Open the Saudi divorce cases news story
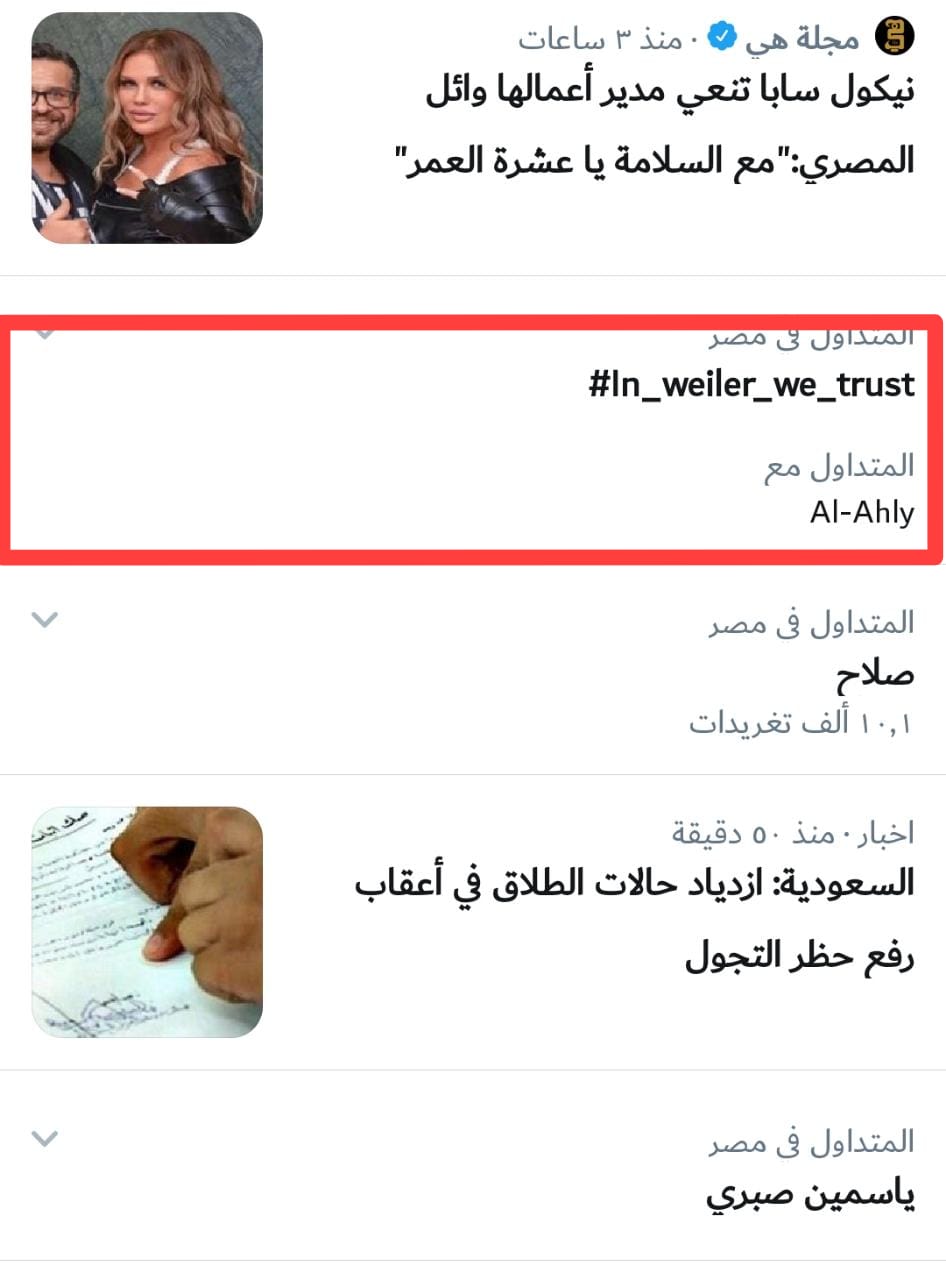The height and width of the screenshot is (1280, 946). 634,919
